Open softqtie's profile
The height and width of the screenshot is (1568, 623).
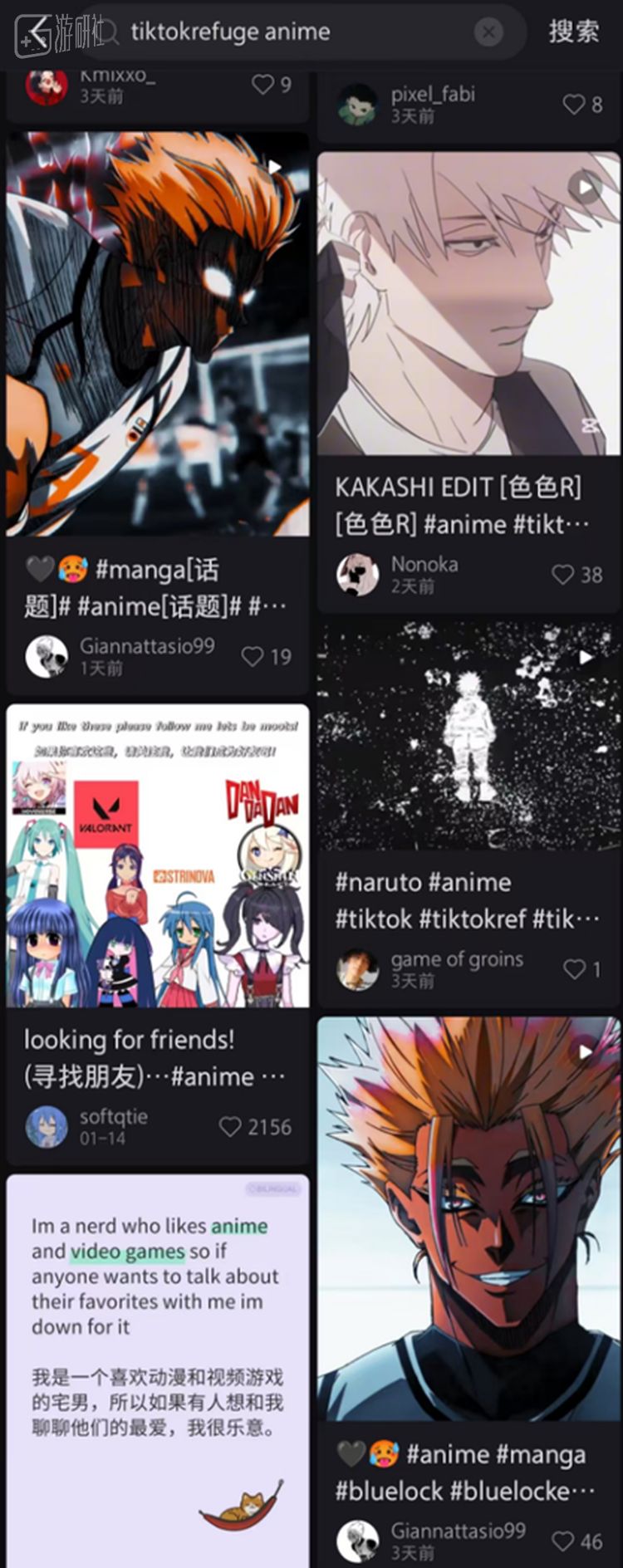pos(47,1127)
